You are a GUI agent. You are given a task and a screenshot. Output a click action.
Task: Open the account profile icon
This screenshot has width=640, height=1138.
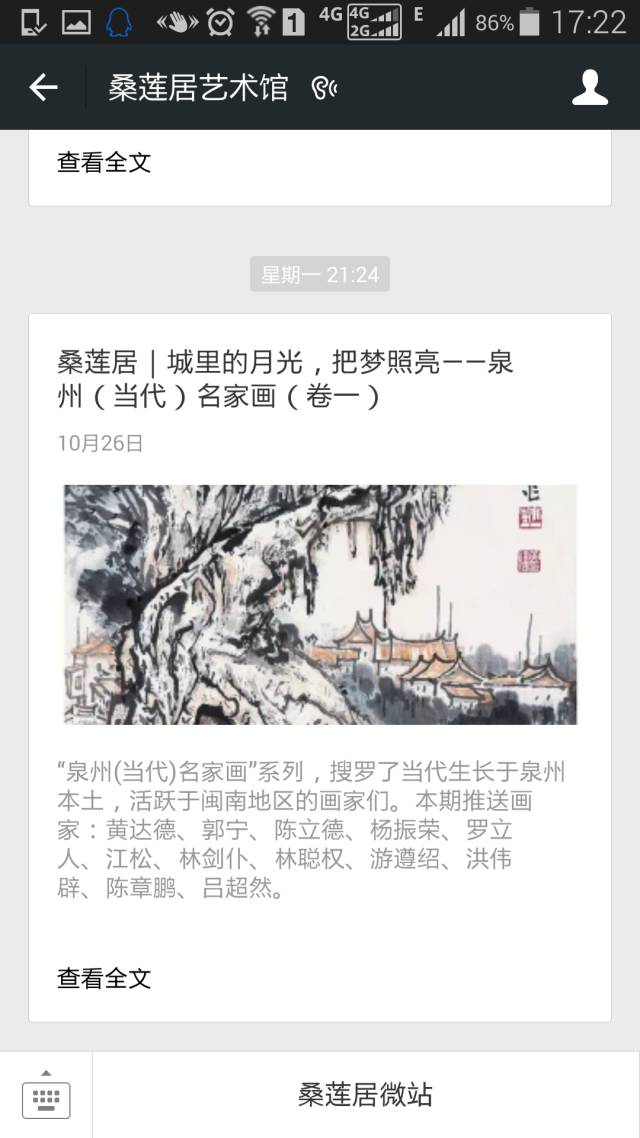[590, 88]
